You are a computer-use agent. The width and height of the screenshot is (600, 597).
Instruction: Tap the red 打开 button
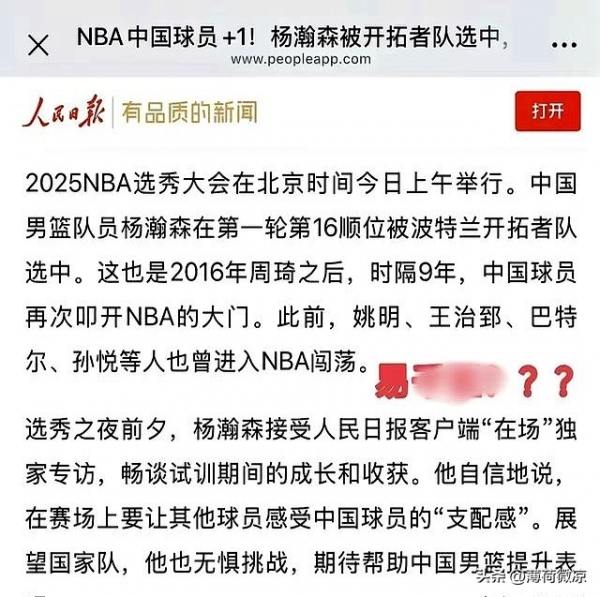click(547, 111)
